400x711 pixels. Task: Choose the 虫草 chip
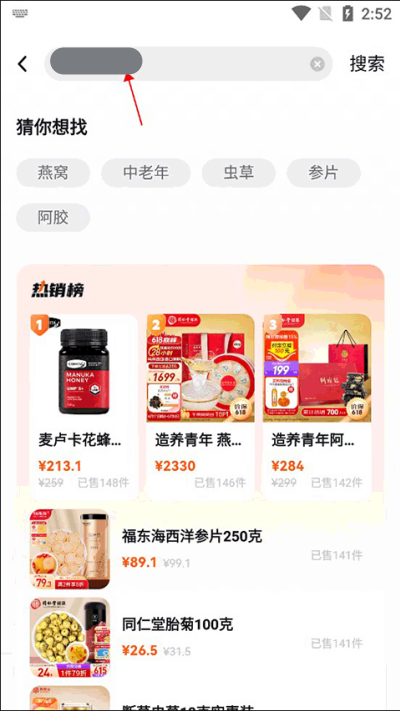[239, 173]
